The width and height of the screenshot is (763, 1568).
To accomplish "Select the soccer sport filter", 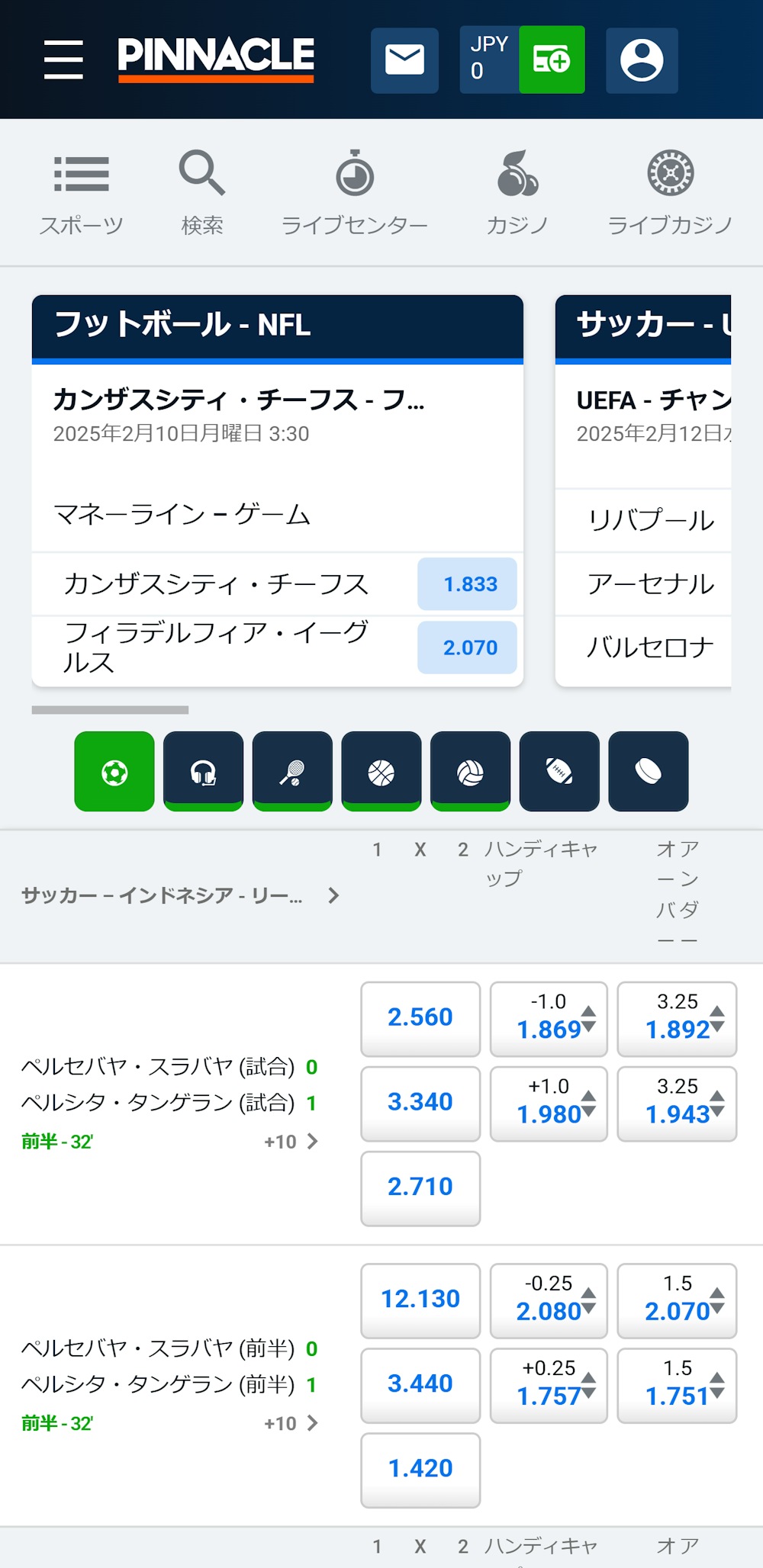I will click(113, 770).
